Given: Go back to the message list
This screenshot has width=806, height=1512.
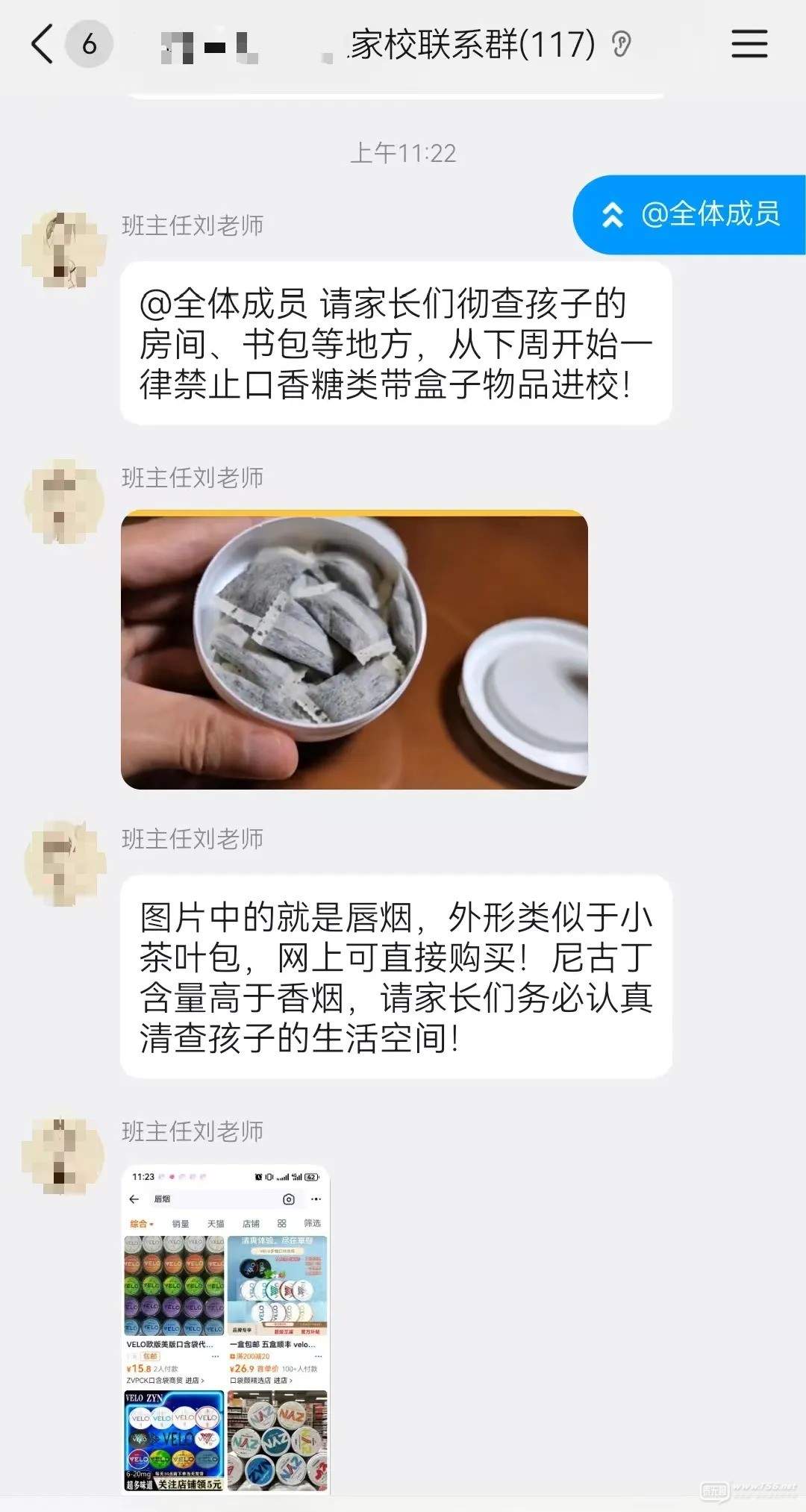Looking at the screenshot, I should click(43, 44).
